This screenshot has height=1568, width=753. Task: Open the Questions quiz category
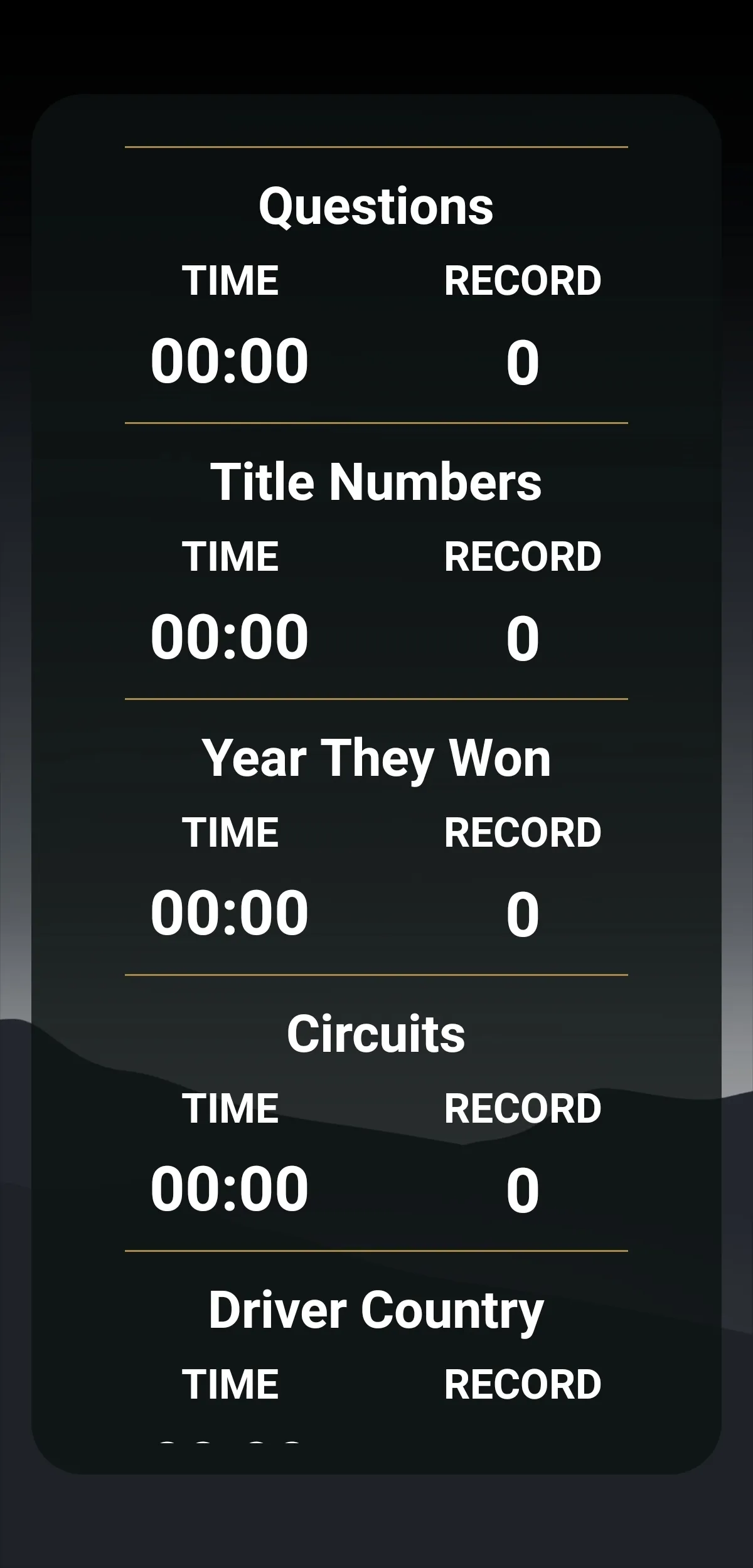click(376, 207)
